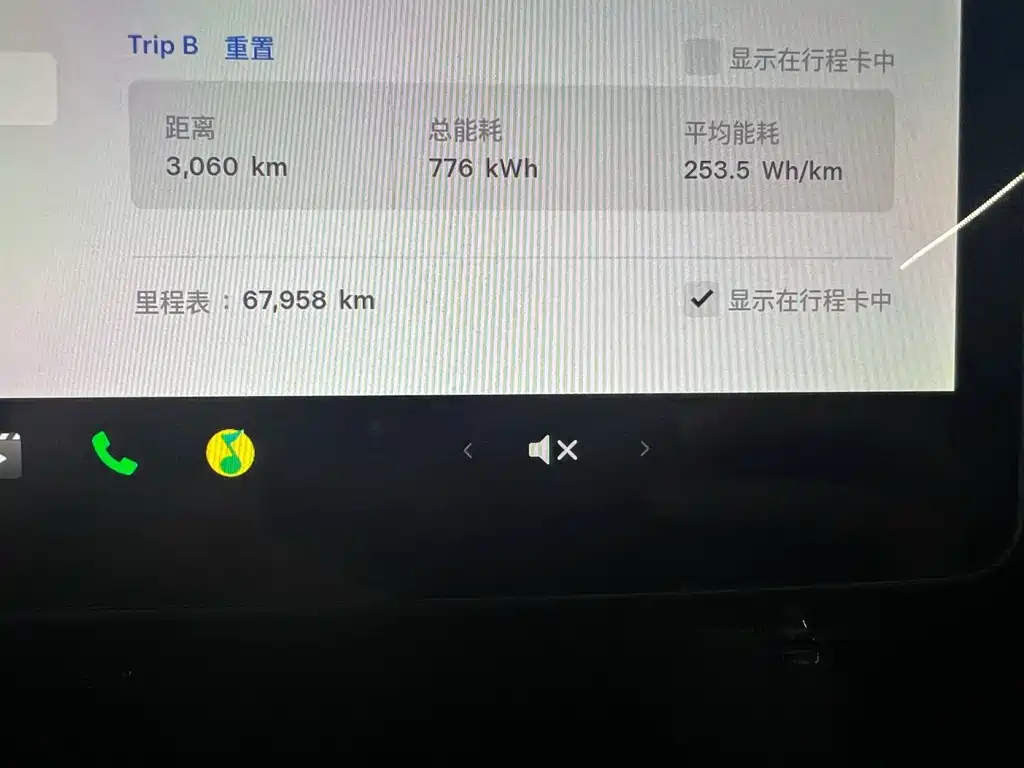Image resolution: width=1024 pixels, height=768 pixels.
Task: Lower the volume with the left arrow
Action: coord(467,451)
